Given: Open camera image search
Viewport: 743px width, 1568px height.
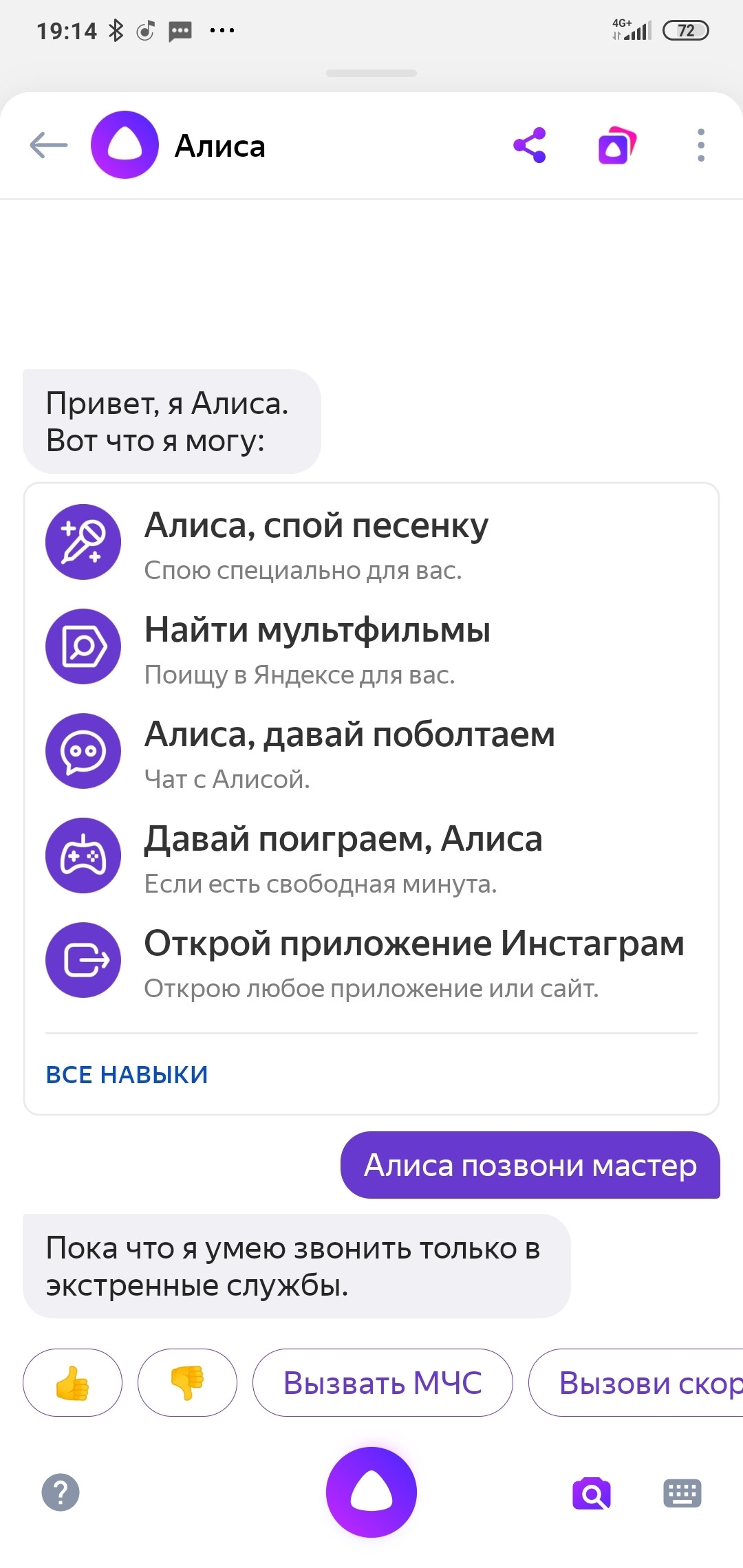Looking at the screenshot, I should tap(592, 1493).
